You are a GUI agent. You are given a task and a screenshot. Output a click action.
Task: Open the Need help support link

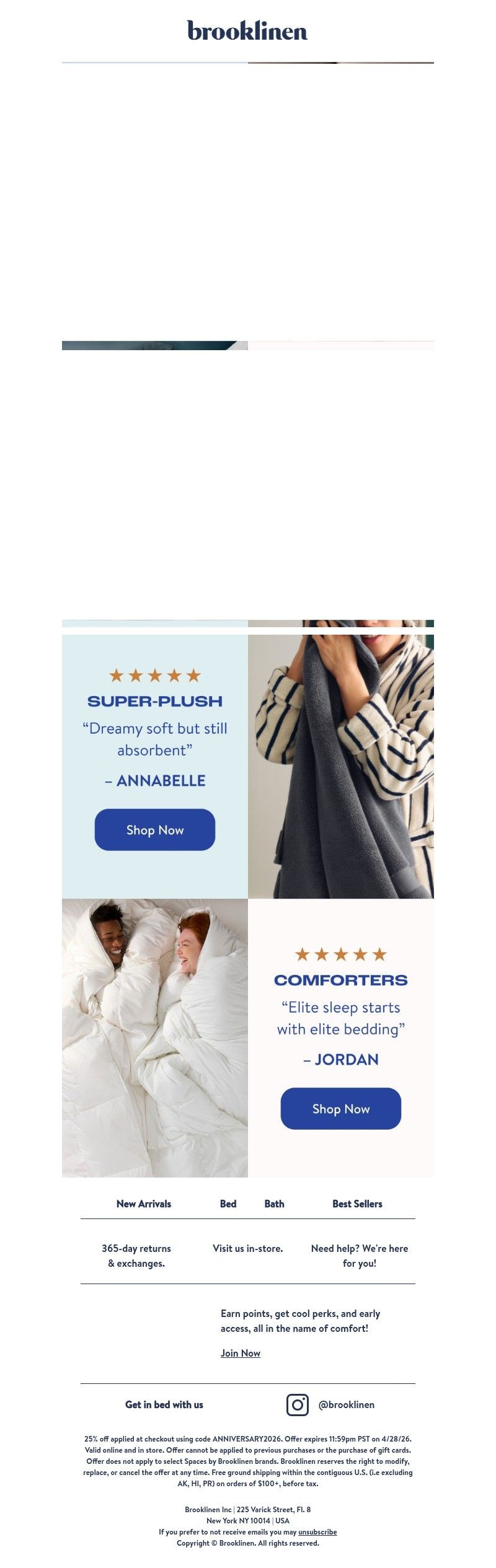click(359, 1256)
